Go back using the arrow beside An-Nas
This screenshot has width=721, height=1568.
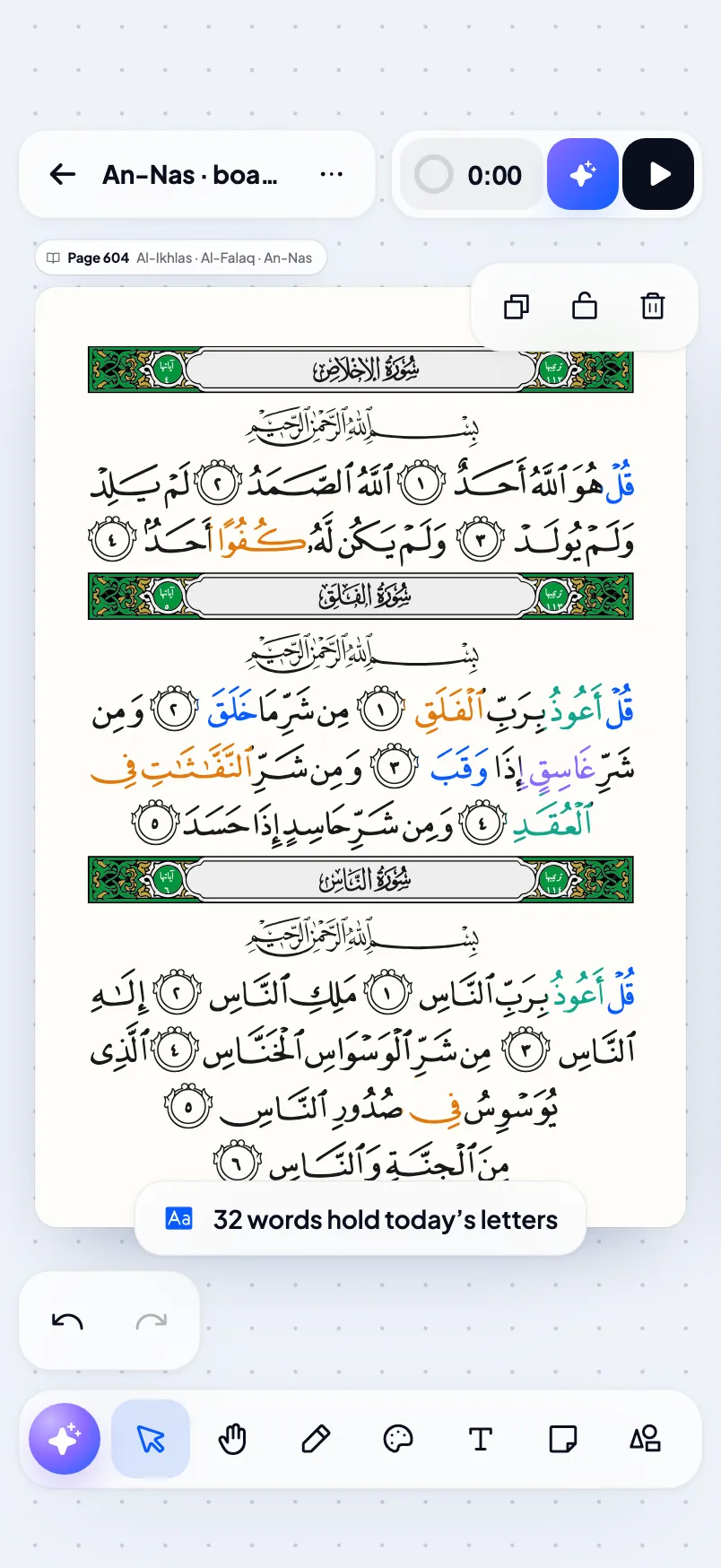click(x=63, y=174)
